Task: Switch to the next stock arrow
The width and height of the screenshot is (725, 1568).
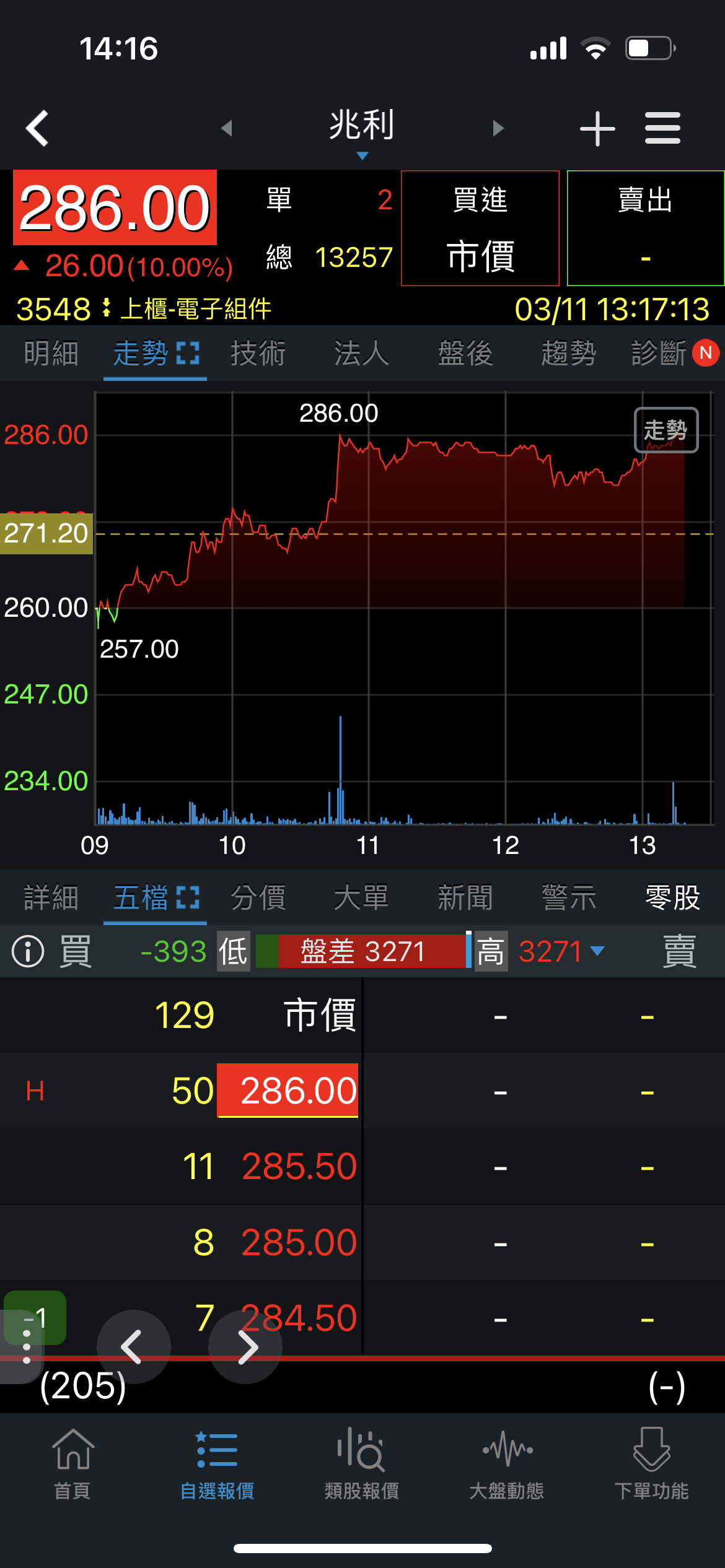Action: pyautogui.click(x=498, y=128)
